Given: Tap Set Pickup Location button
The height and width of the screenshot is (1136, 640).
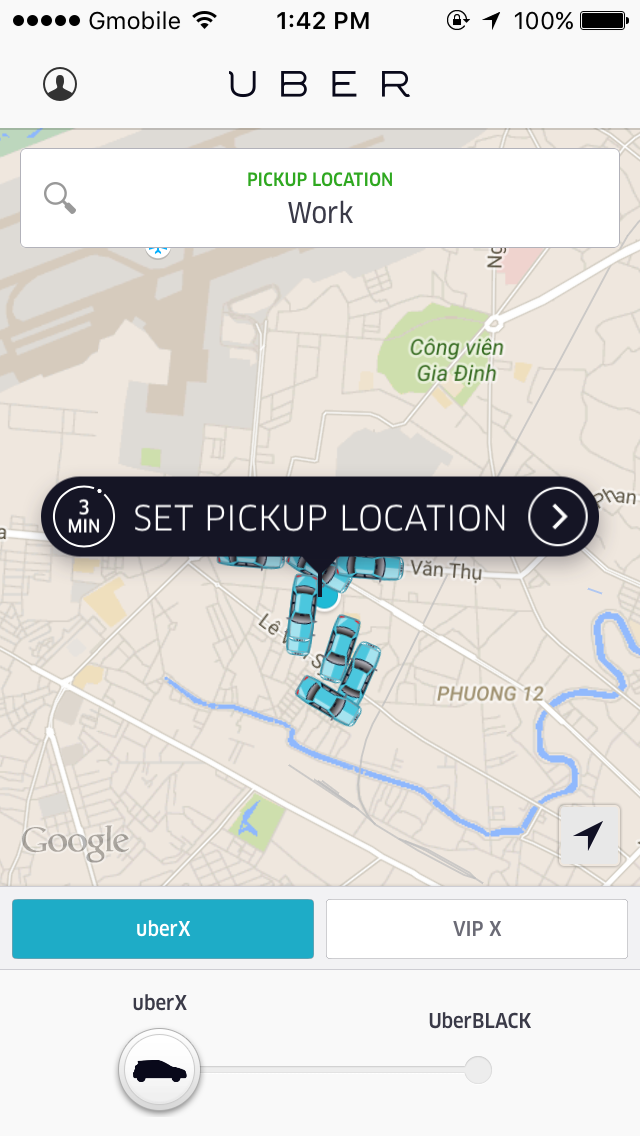Looking at the screenshot, I should pyautogui.click(x=320, y=517).
